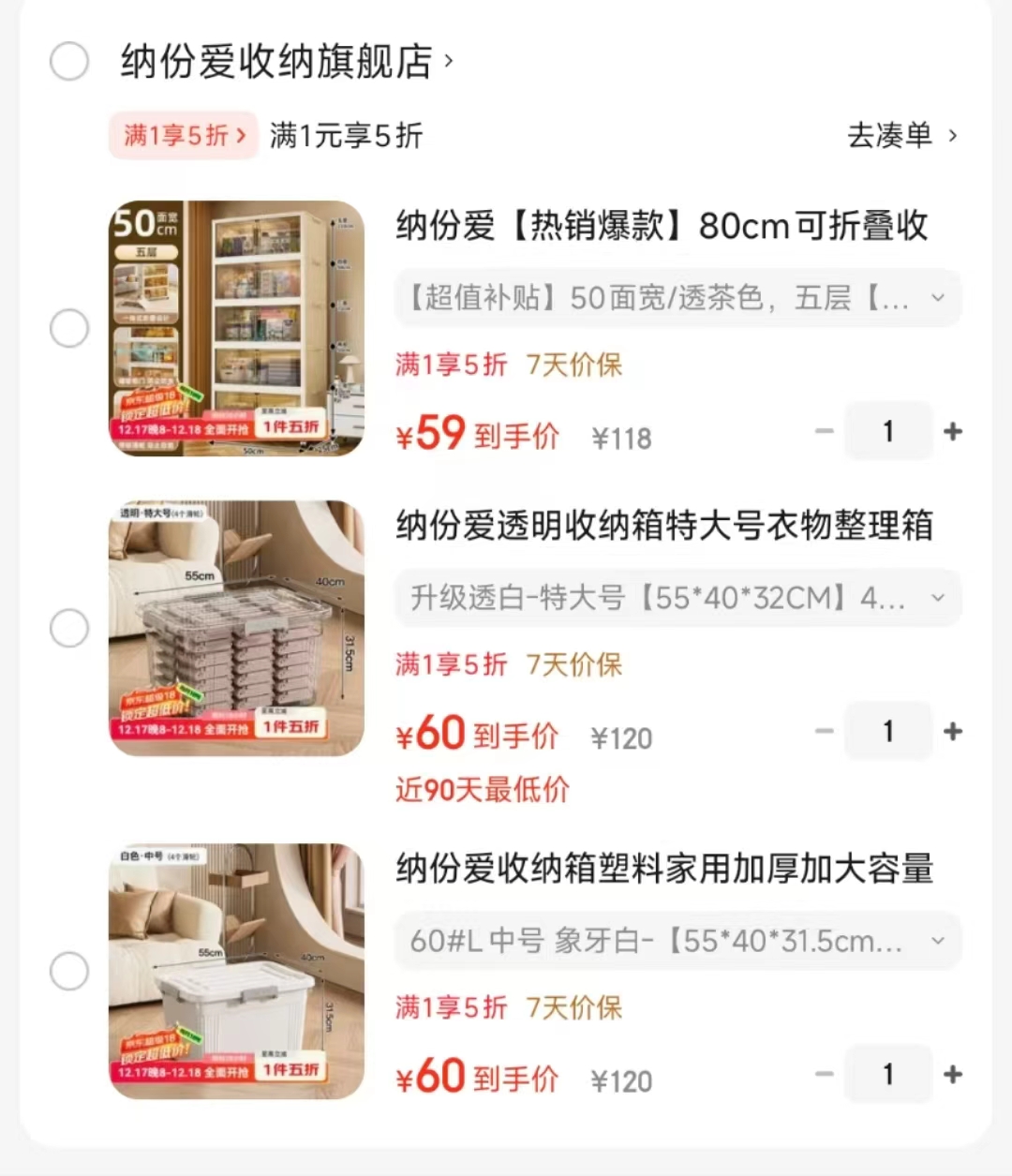Select the 80cm folding cabinet item checkbox
The image size is (1012, 1176).
pos(69,328)
